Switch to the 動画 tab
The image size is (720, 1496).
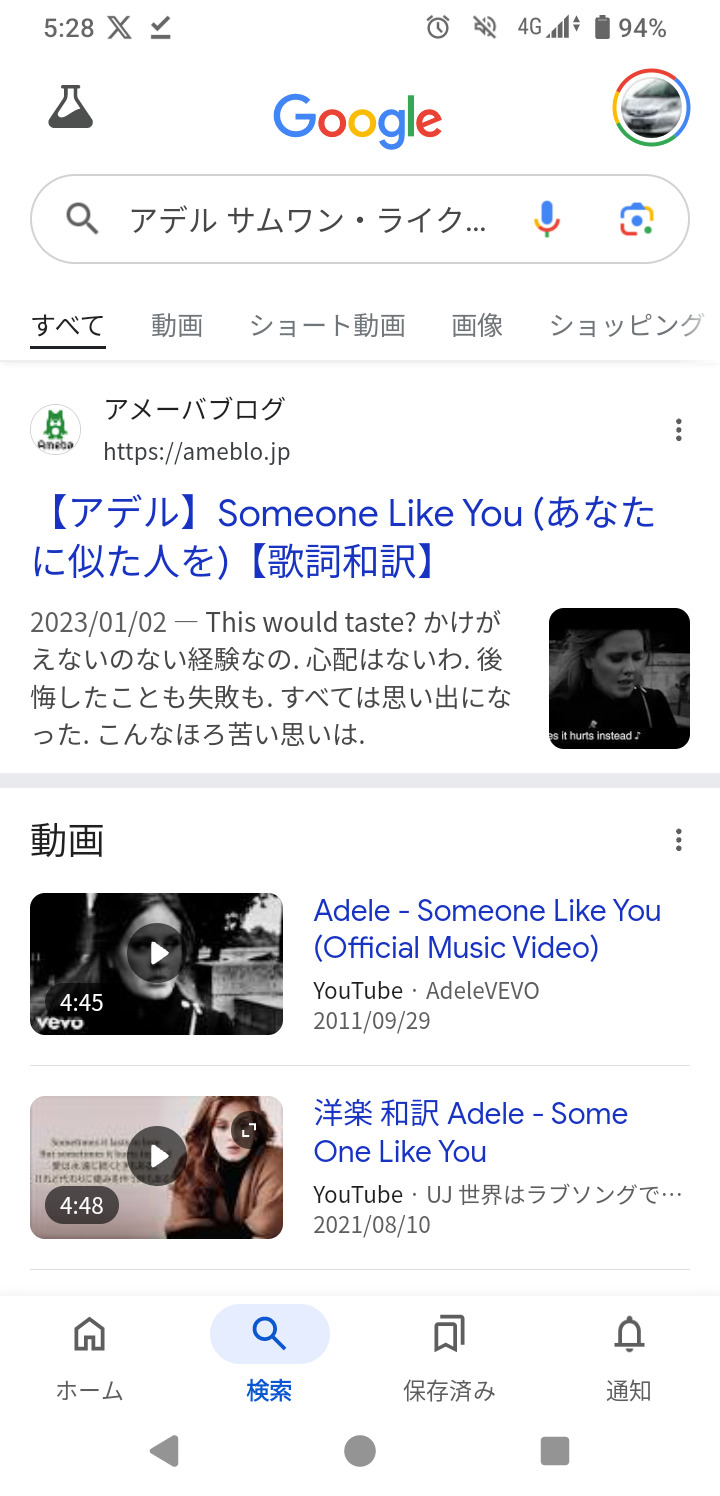click(x=177, y=325)
